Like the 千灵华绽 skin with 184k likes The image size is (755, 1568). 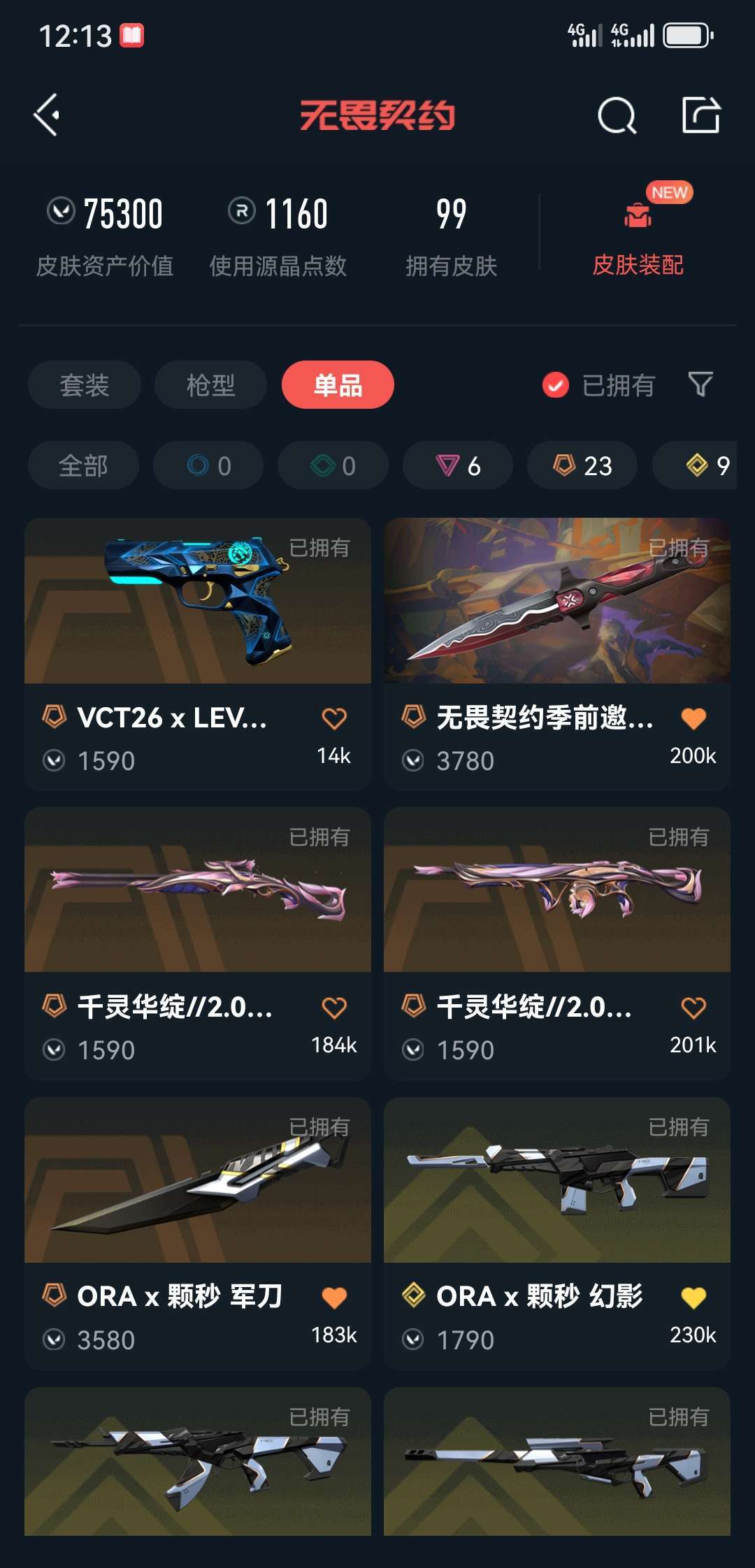tap(334, 1008)
